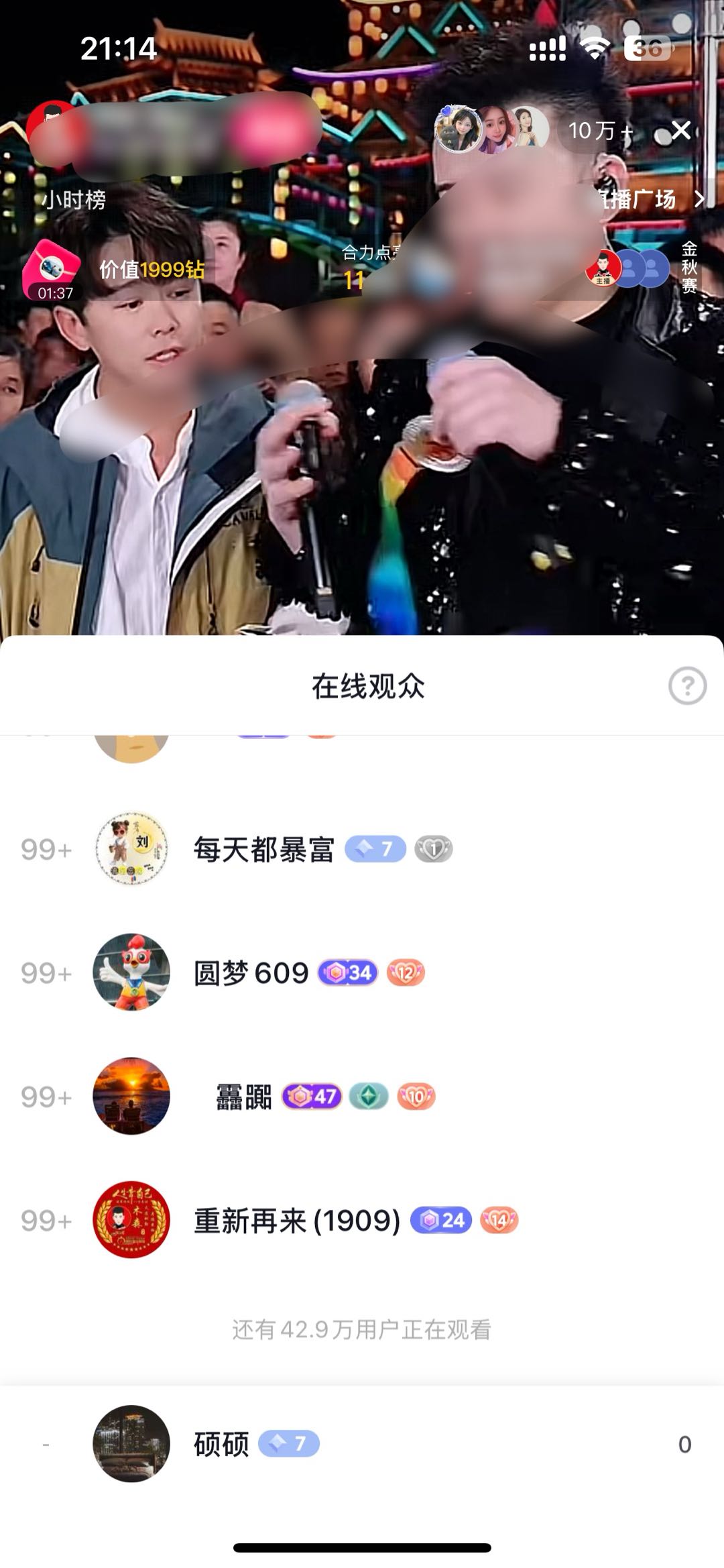Open the help question mark on 在线观众 panel
Screen dimensions: 724x1568
point(686,685)
